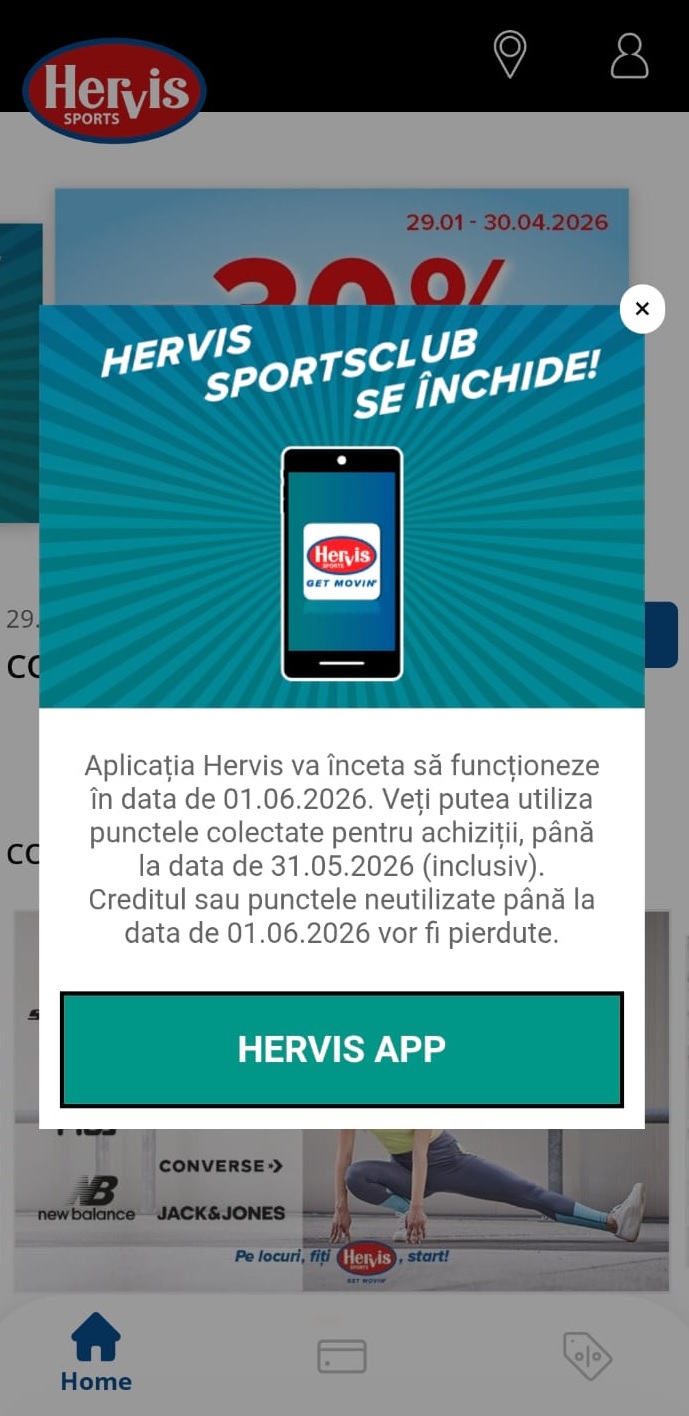
Task: Switch to the discount tag tab
Action: pos(587,1355)
